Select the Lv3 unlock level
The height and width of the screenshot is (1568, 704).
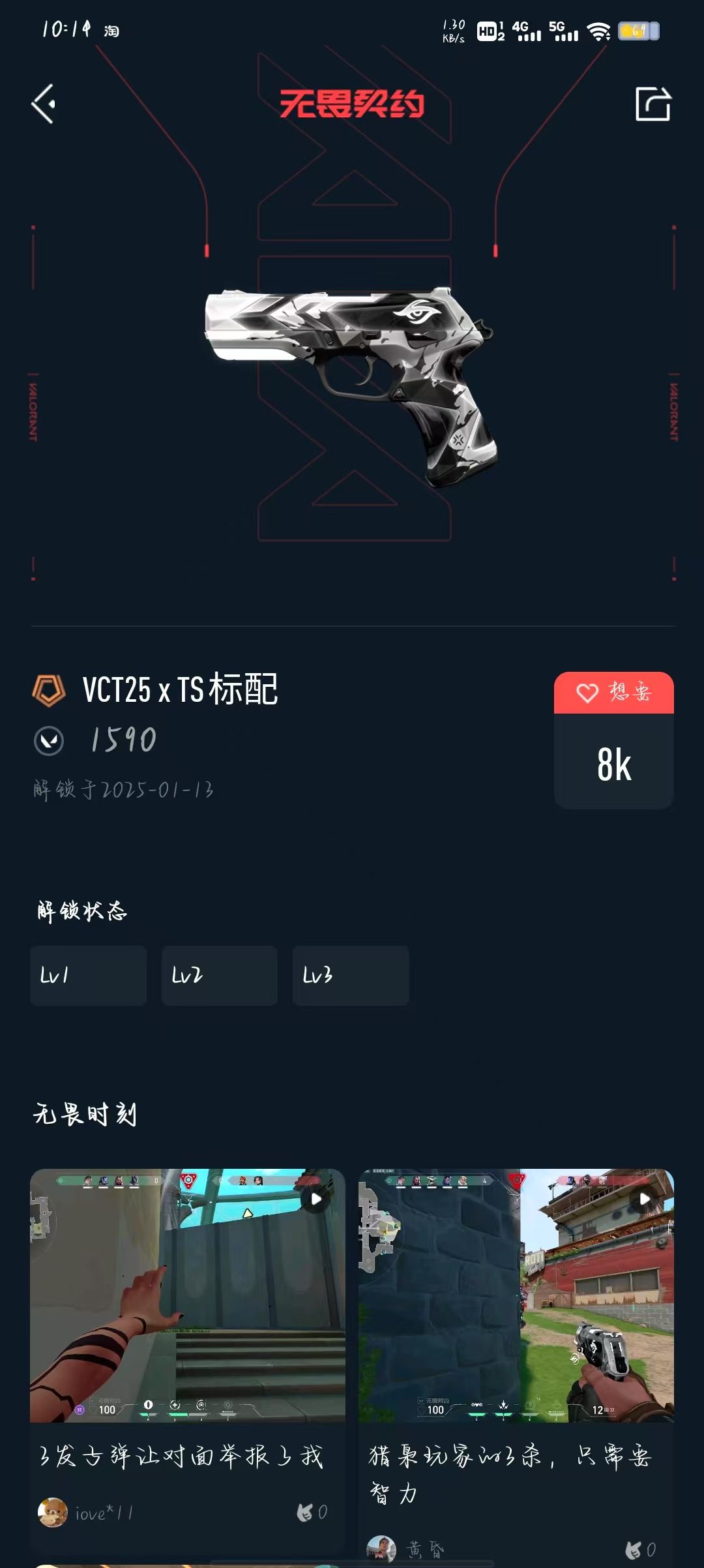coord(350,975)
